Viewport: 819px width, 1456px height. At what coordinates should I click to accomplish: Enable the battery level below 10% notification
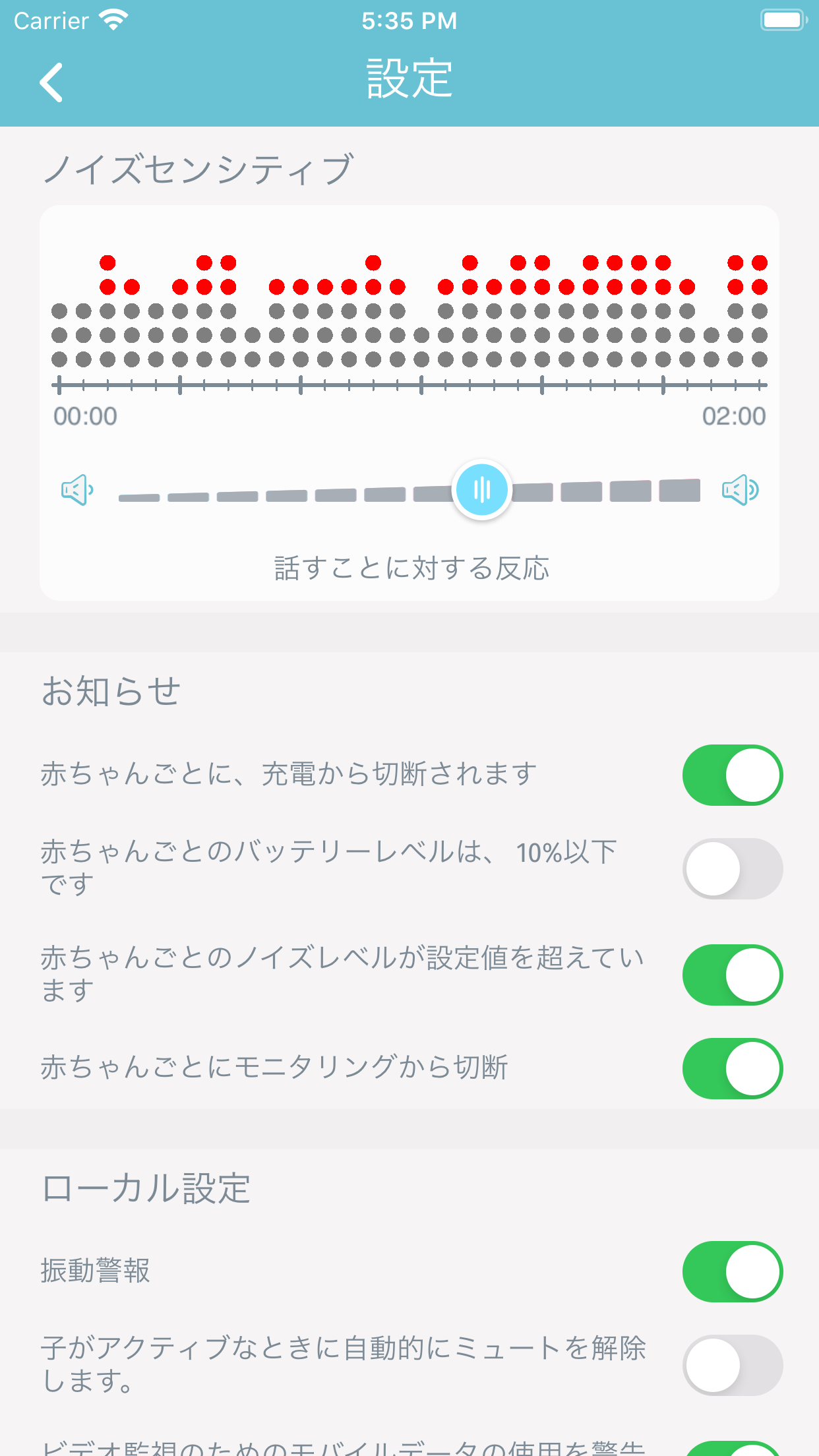(733, 868)
